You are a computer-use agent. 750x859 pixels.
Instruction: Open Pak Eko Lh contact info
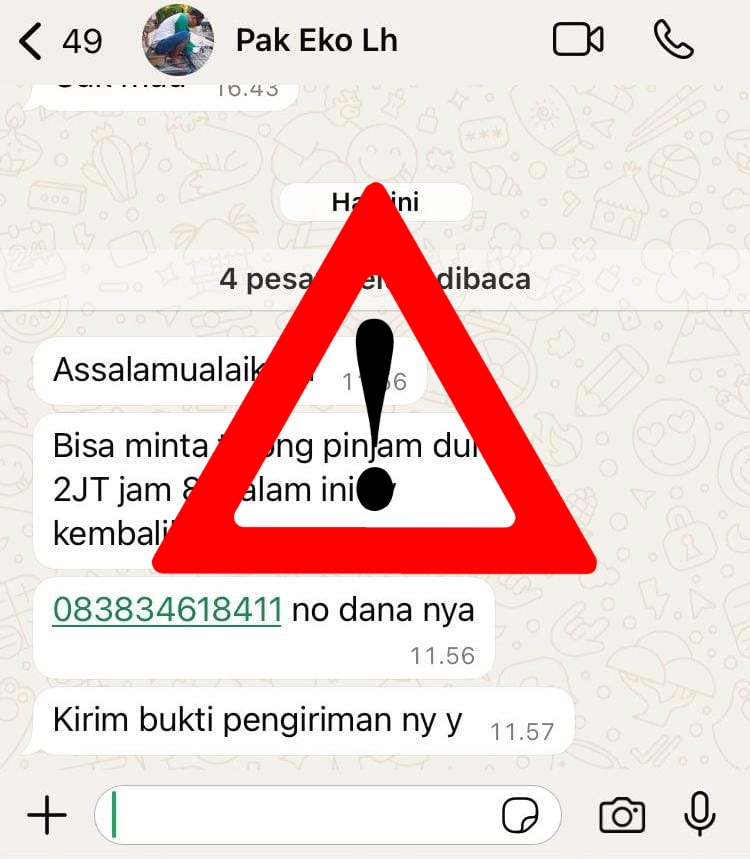pyautogui.click(x=316, y=40)
